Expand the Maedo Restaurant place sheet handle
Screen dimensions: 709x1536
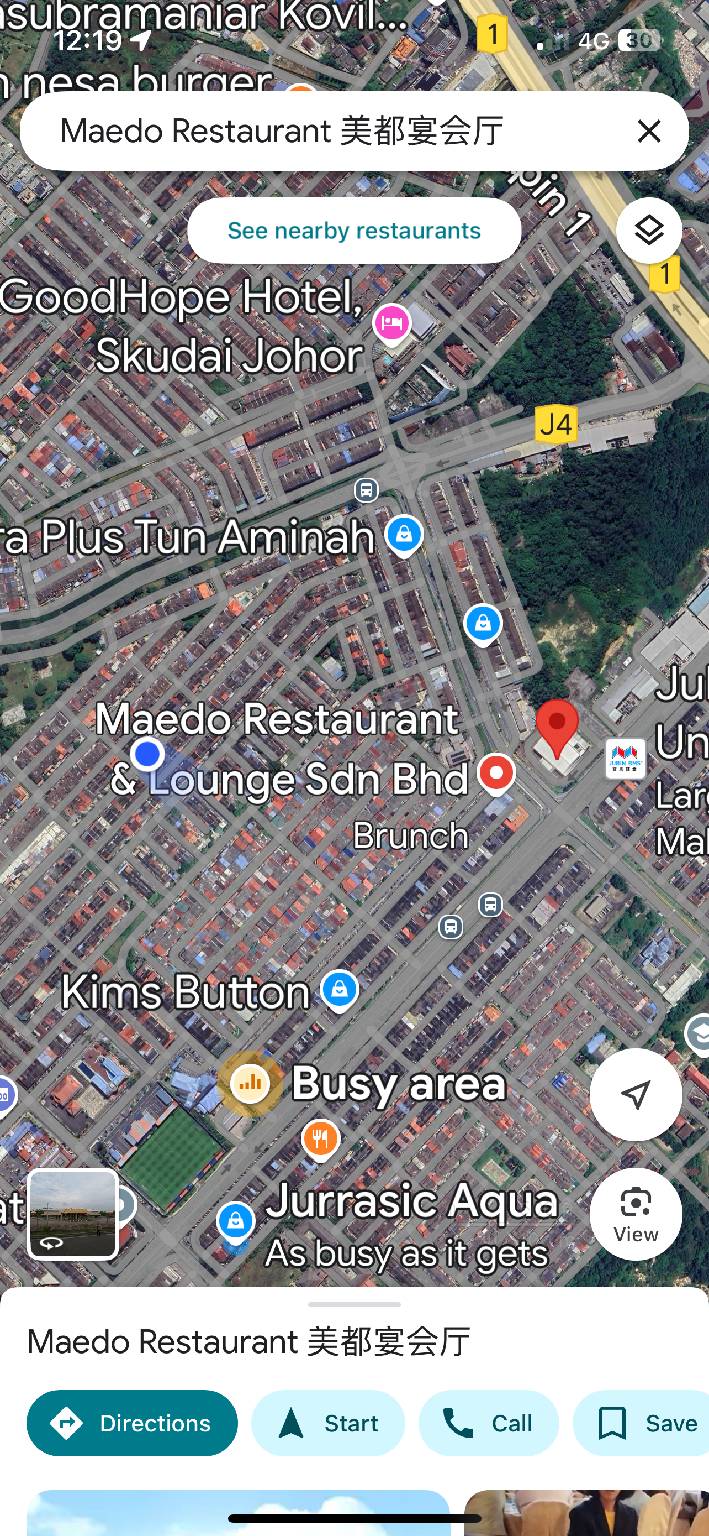pos(354,1304)
